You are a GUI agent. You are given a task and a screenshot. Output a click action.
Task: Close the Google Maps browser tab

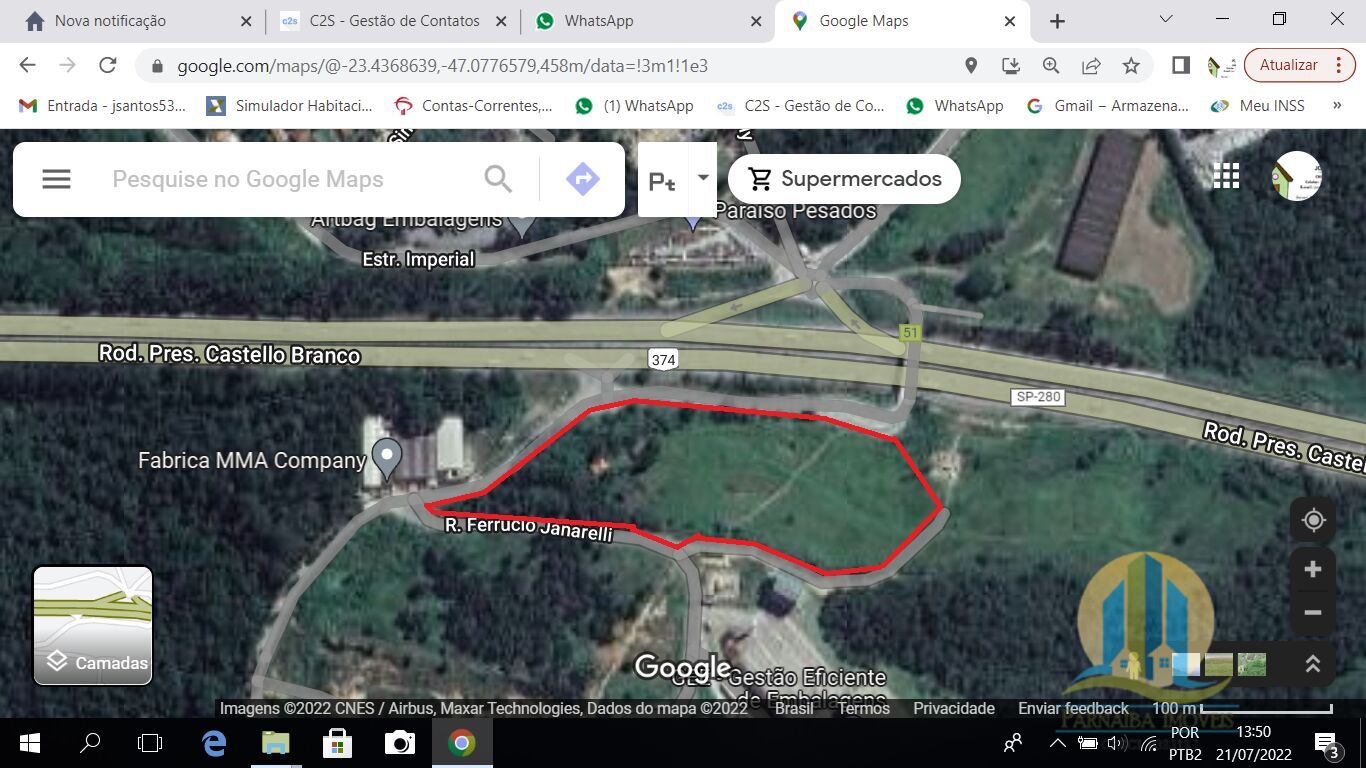point(1010,21)
